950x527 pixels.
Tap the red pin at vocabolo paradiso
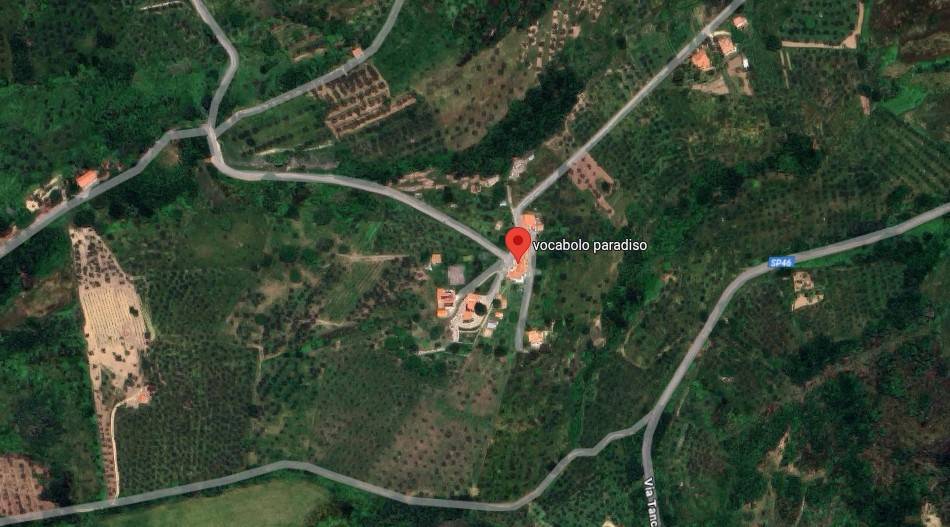tap(517, 243)
